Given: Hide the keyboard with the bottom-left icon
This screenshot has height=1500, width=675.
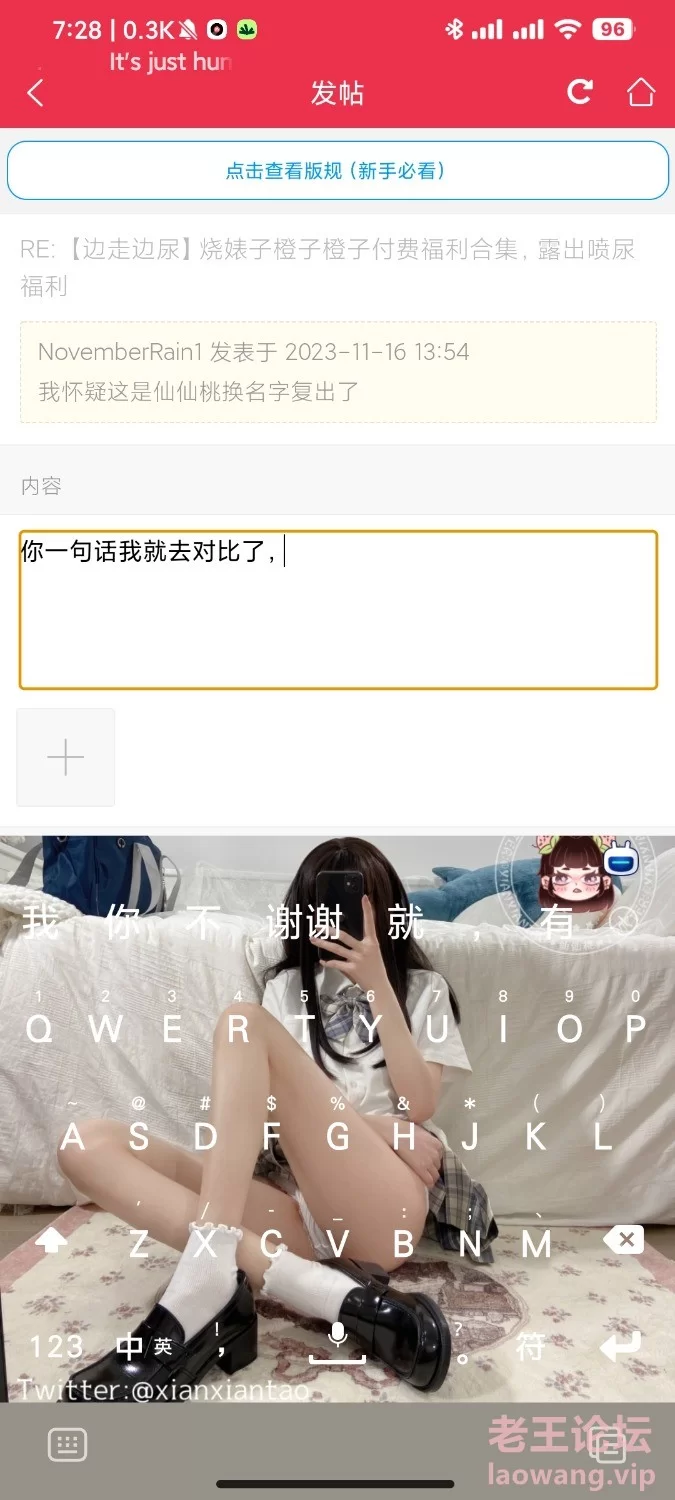Looking at the screenshot, I should (68, 1444).
